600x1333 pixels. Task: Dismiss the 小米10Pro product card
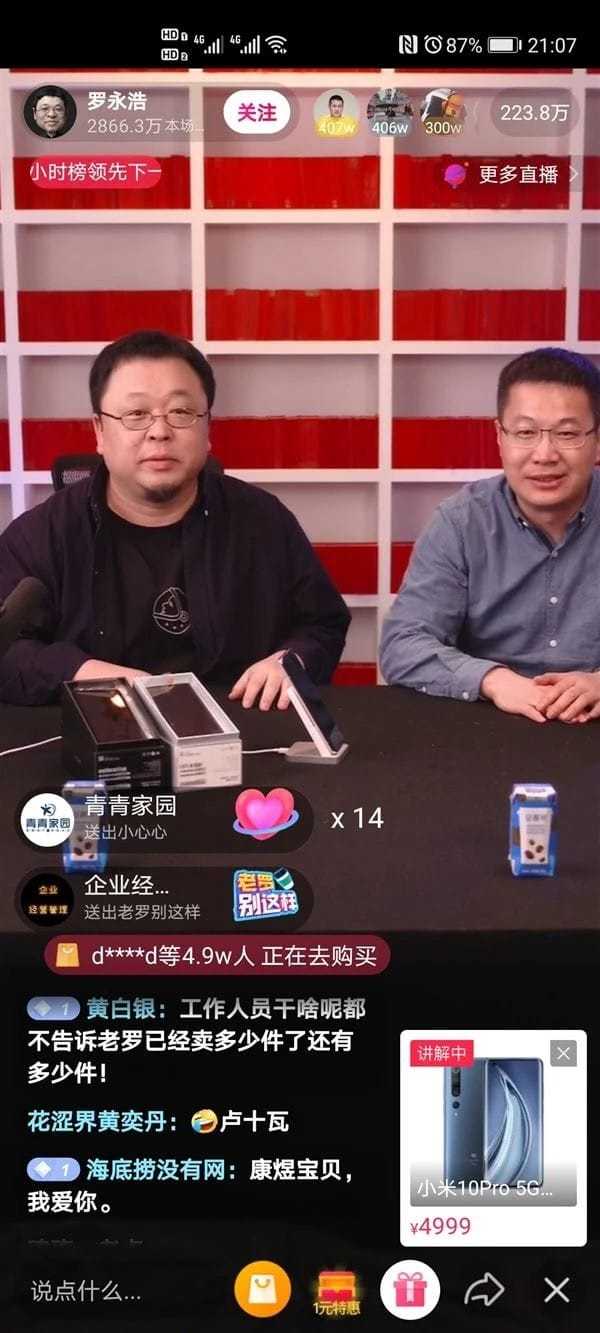coord(564,1053)
